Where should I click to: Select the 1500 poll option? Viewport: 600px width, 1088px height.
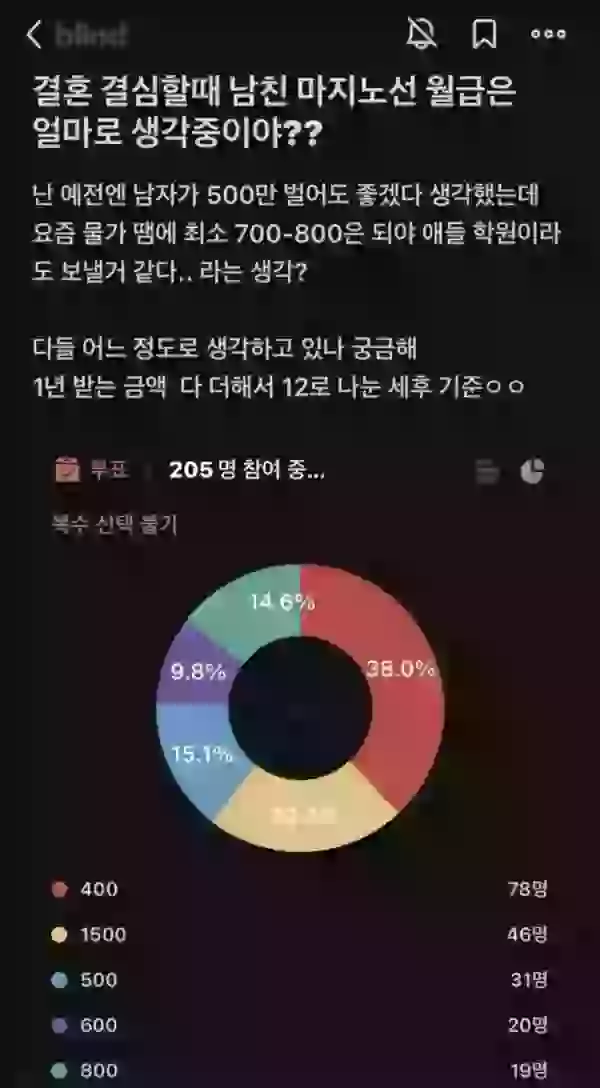[x=300, y=935]
